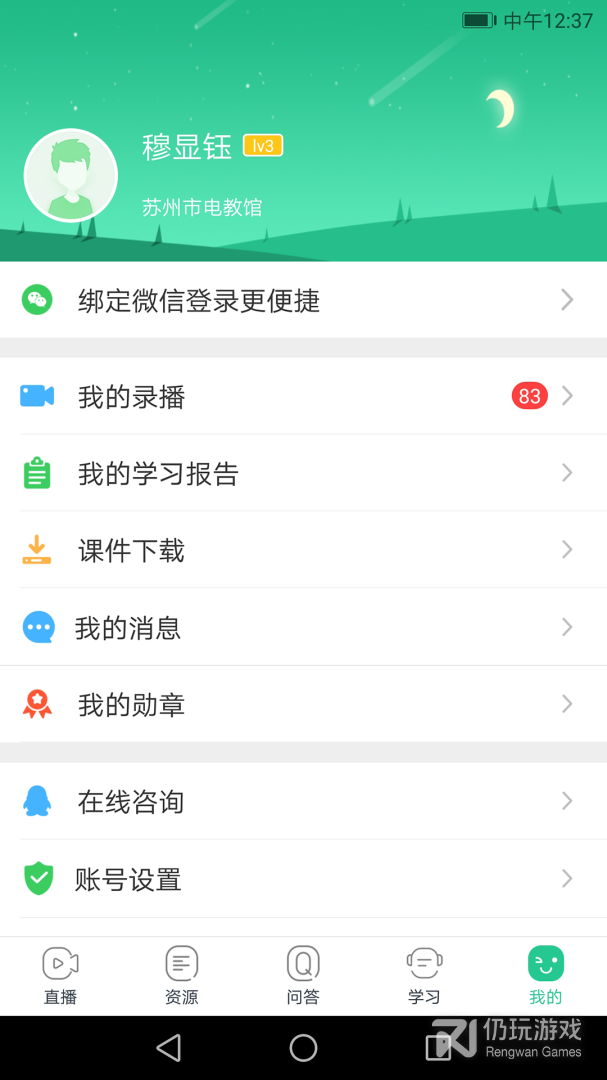This screenshot has width=607, height=1080.
Task: Open 绑定微信登录更便捷 to bind WeChat
Action: [x=300, y=300]
